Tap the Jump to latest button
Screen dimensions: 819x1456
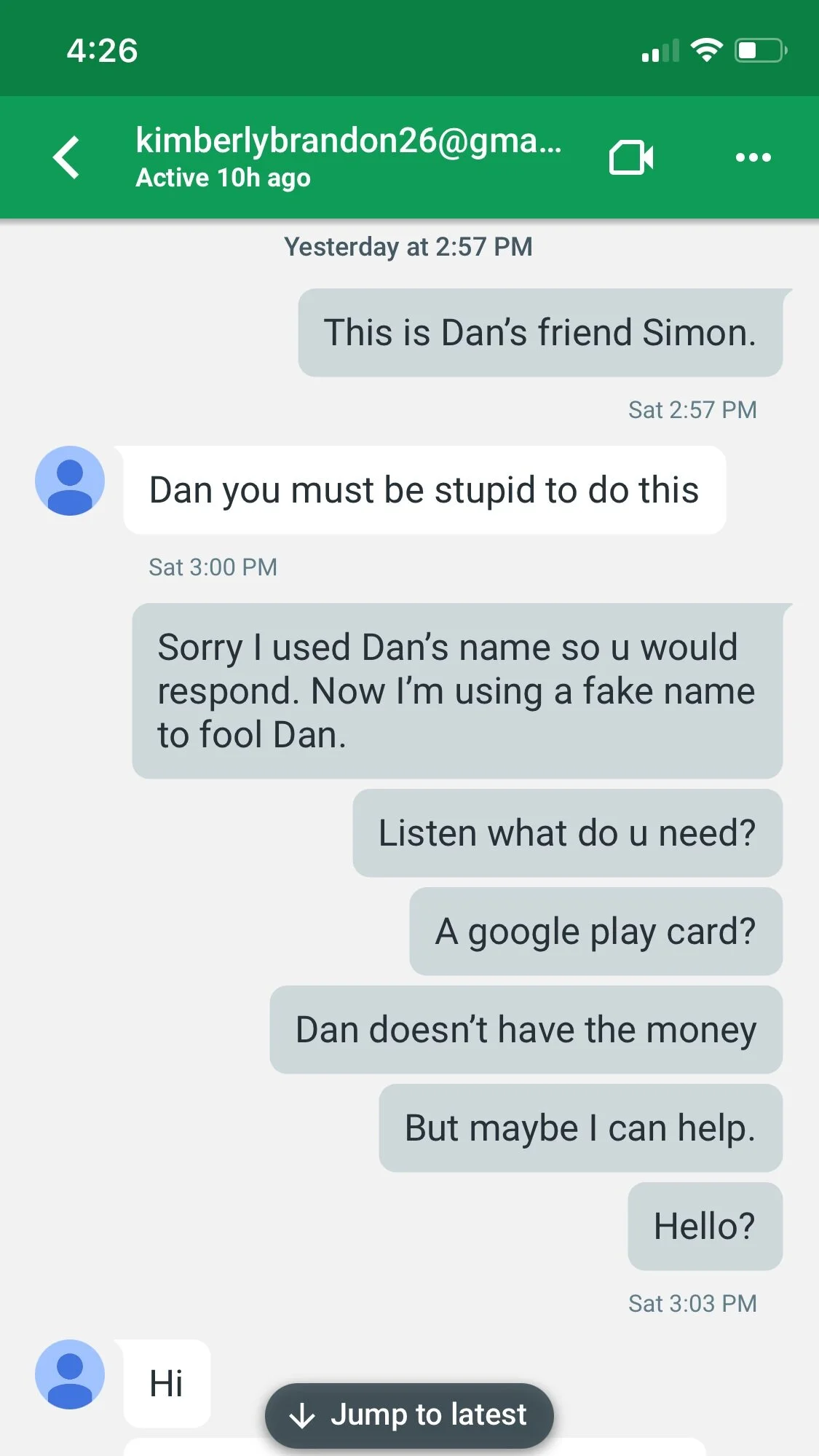(x=409, y=1415)
